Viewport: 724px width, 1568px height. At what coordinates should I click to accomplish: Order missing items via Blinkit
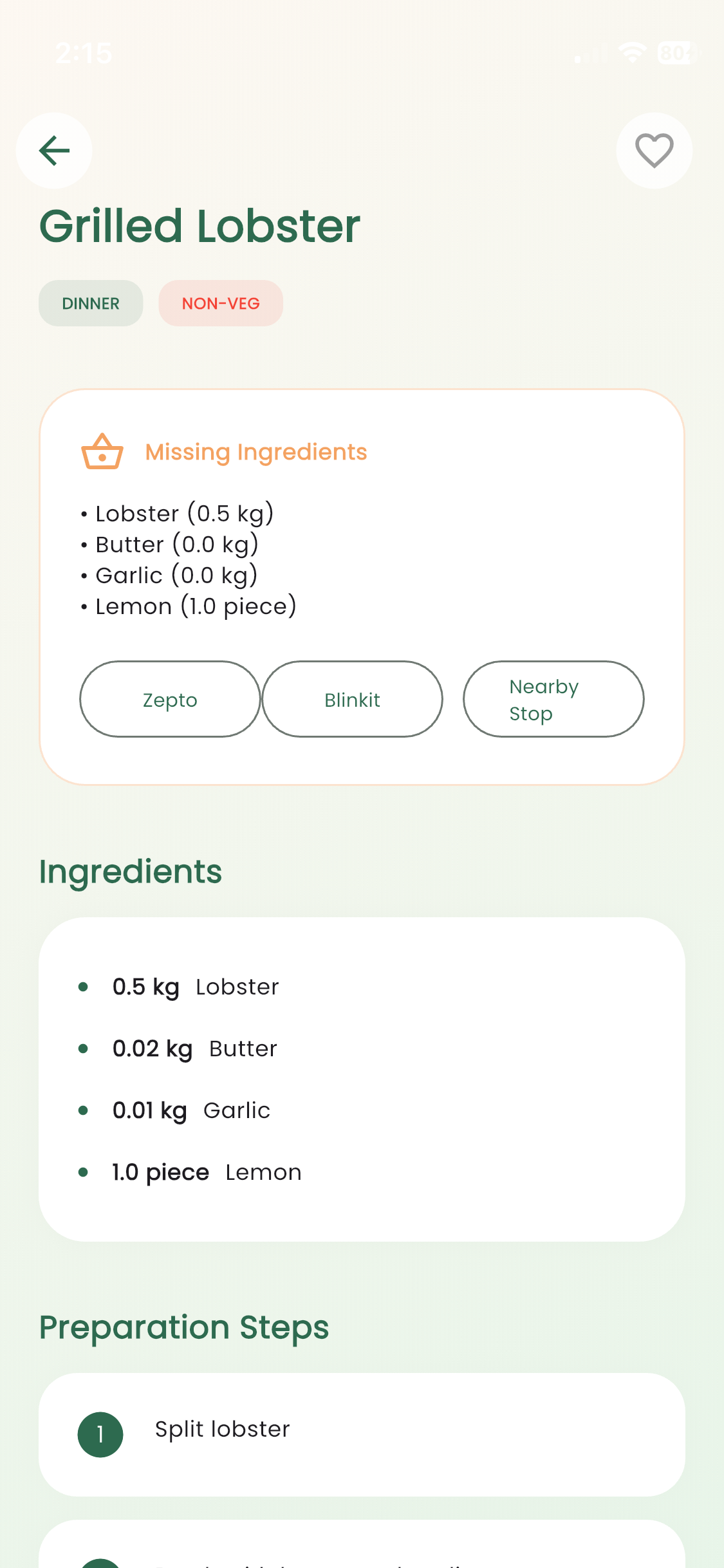pos(351,699)
